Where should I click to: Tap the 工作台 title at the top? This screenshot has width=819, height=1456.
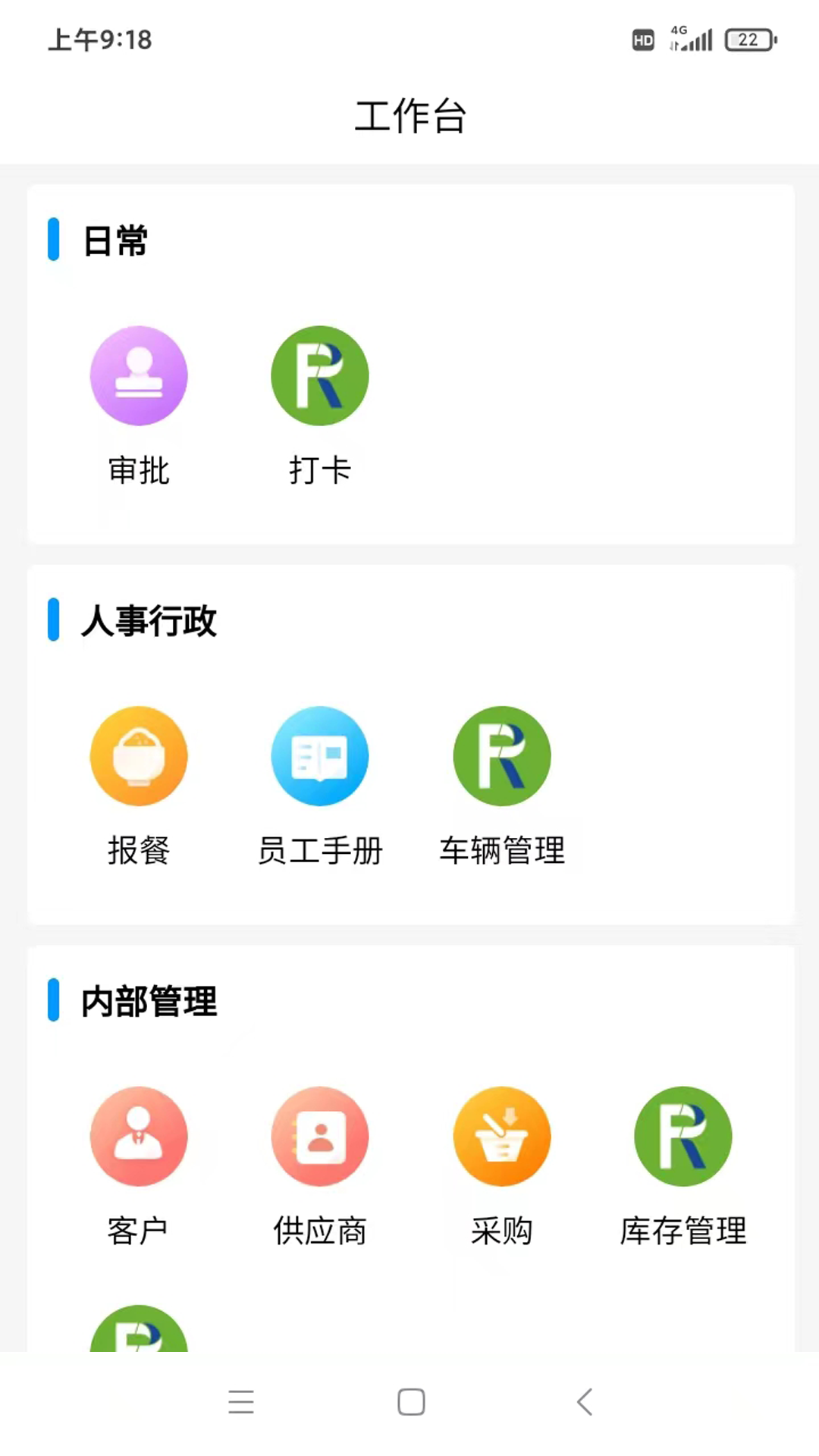coord(410,116)
